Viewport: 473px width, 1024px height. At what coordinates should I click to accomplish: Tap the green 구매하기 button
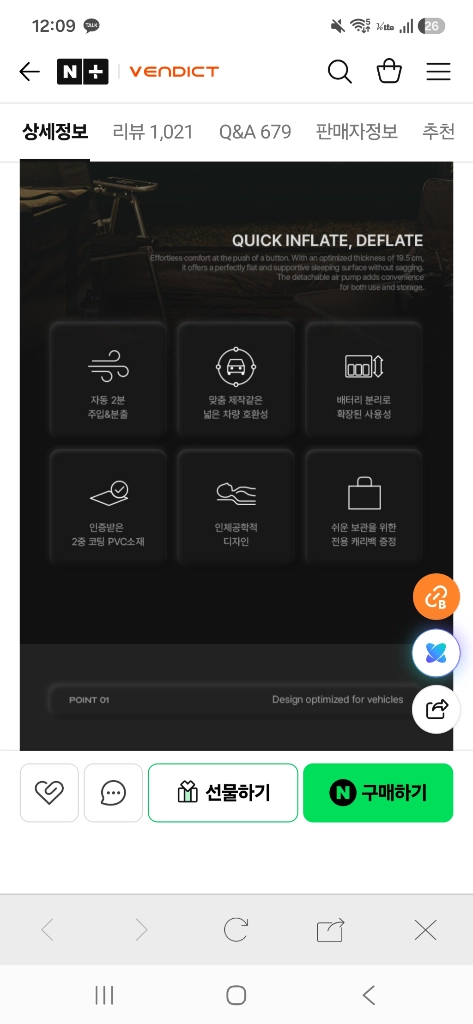[x=378, y=793]
